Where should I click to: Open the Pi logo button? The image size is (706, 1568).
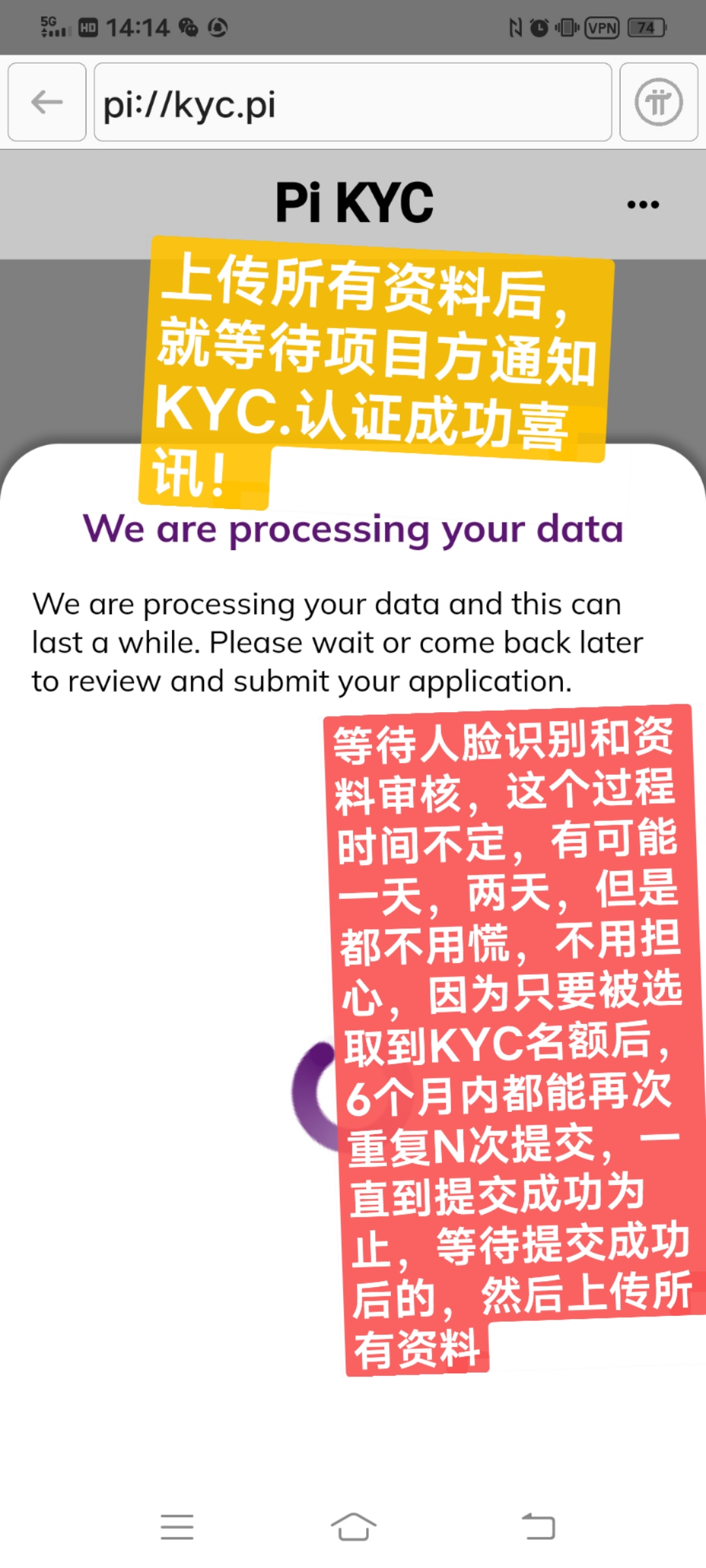[658, 103]
